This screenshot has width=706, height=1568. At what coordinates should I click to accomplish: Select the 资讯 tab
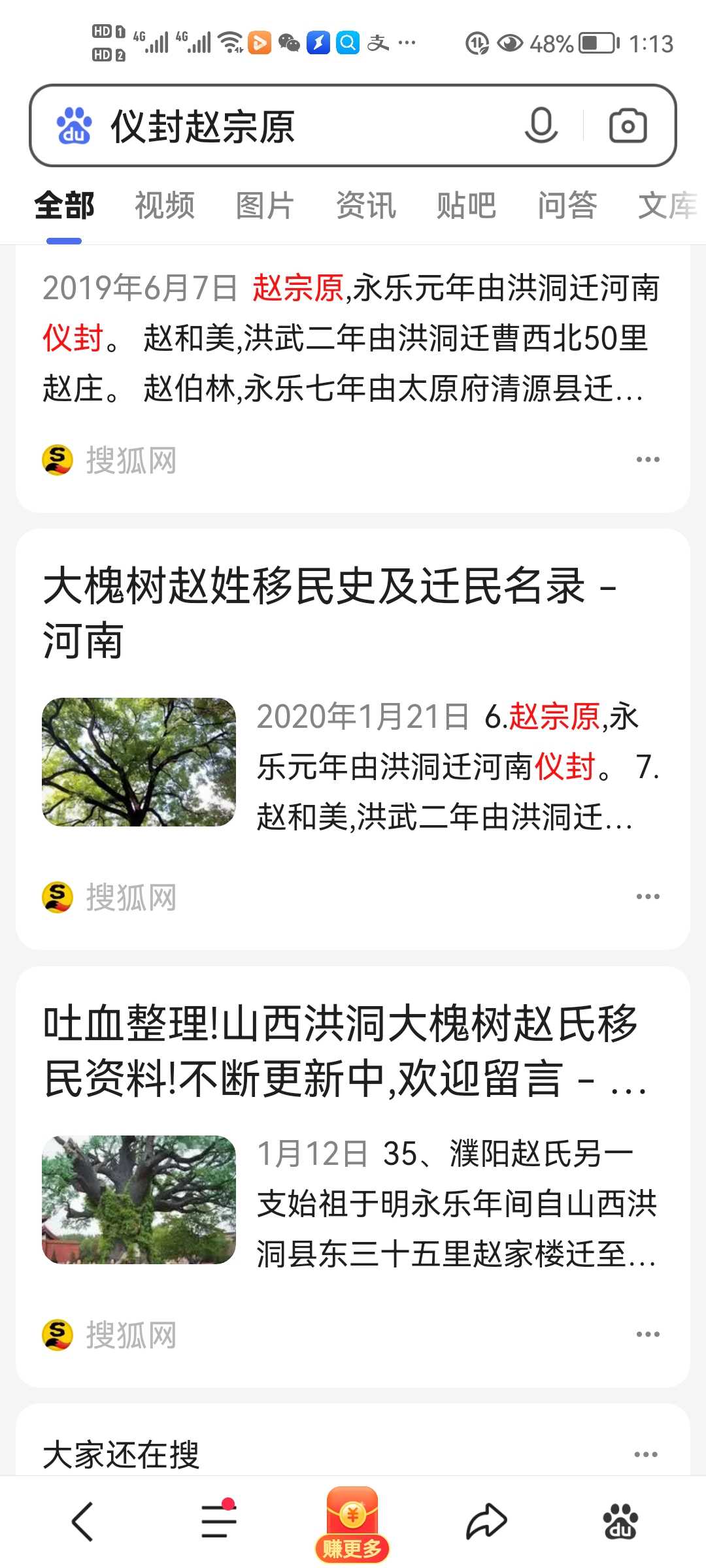coord(366,205)
